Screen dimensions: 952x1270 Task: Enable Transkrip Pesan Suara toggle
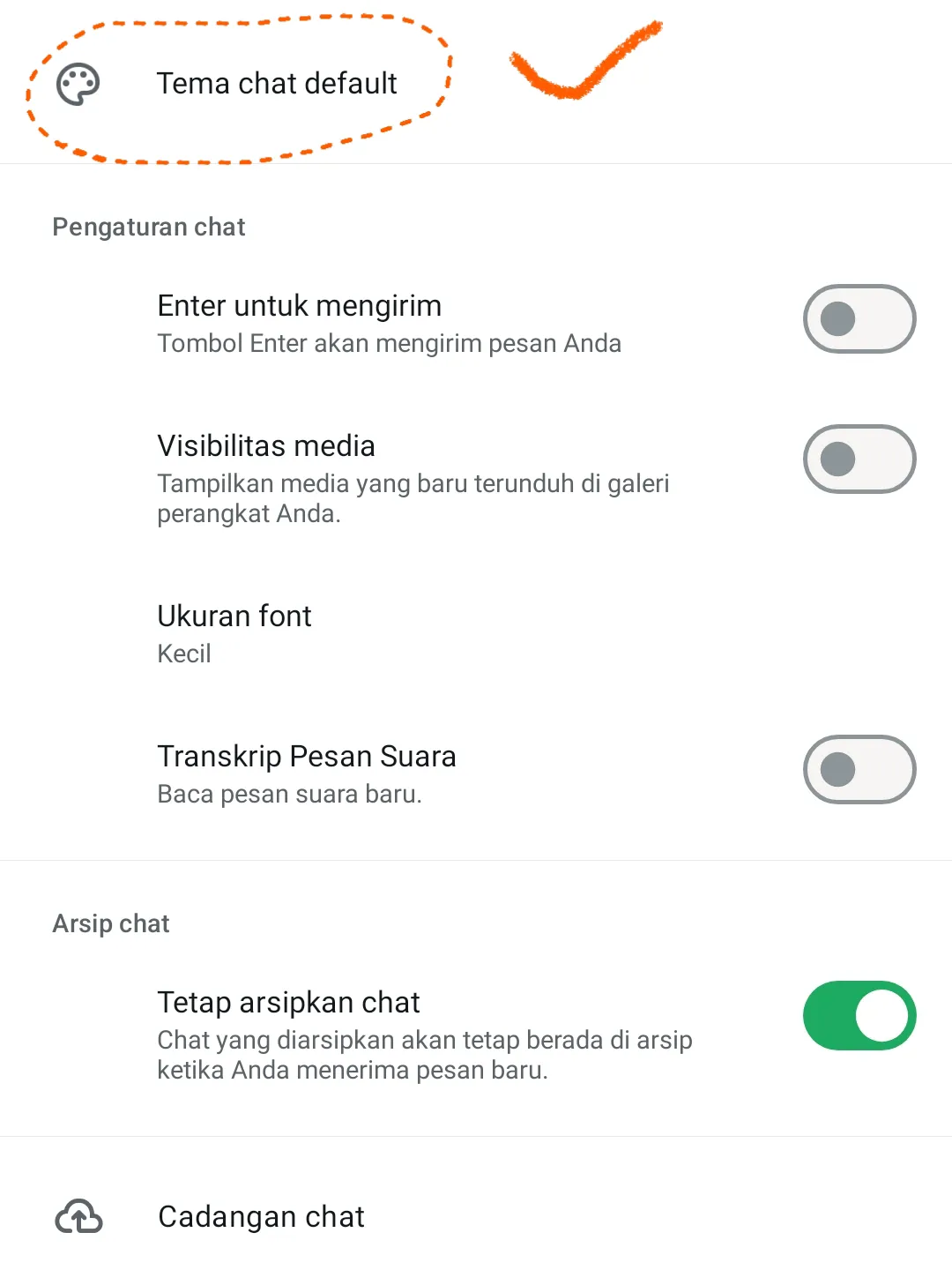point(859,769)
